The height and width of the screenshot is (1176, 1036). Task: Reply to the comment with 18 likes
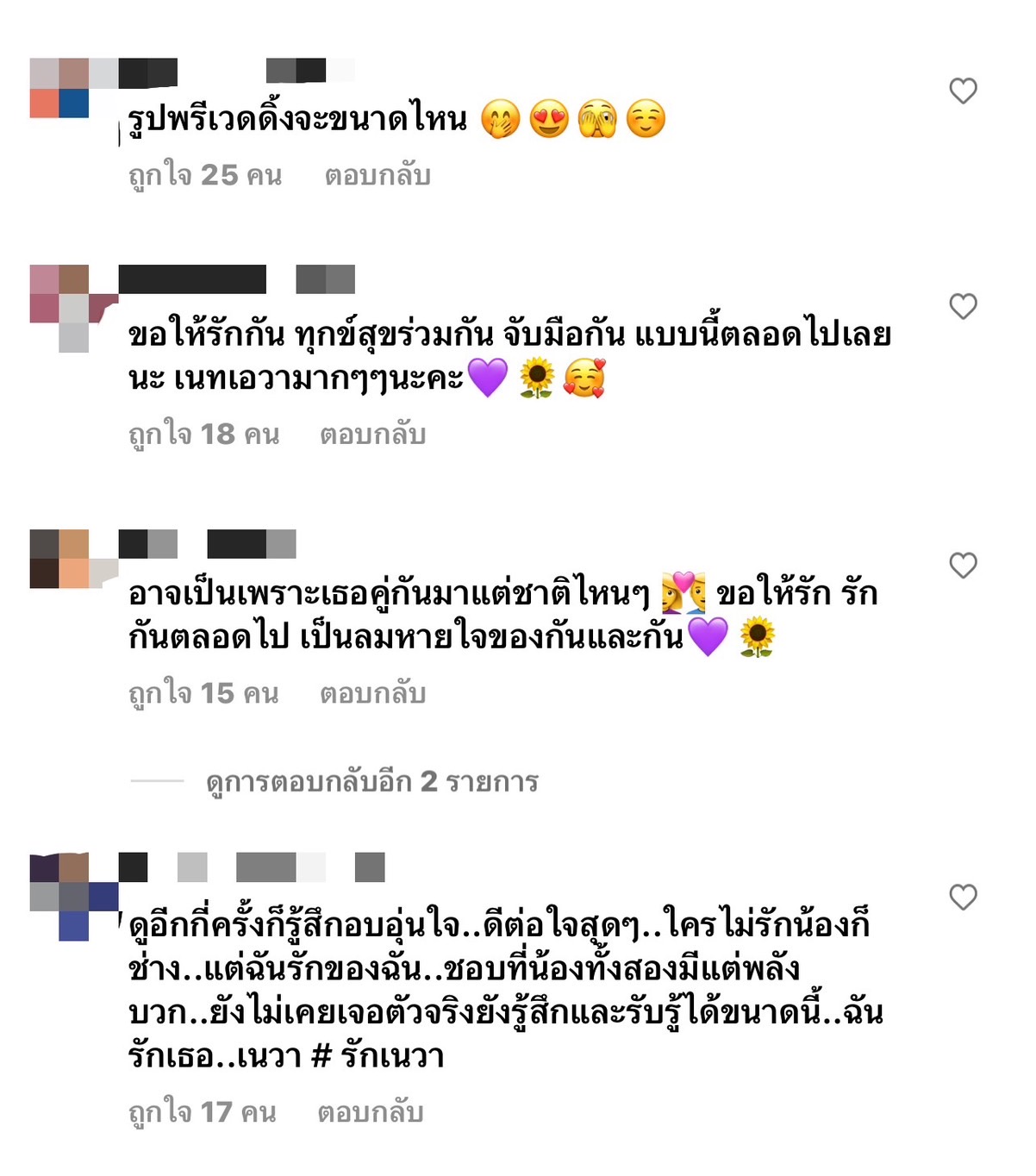(x=372, y=435)
